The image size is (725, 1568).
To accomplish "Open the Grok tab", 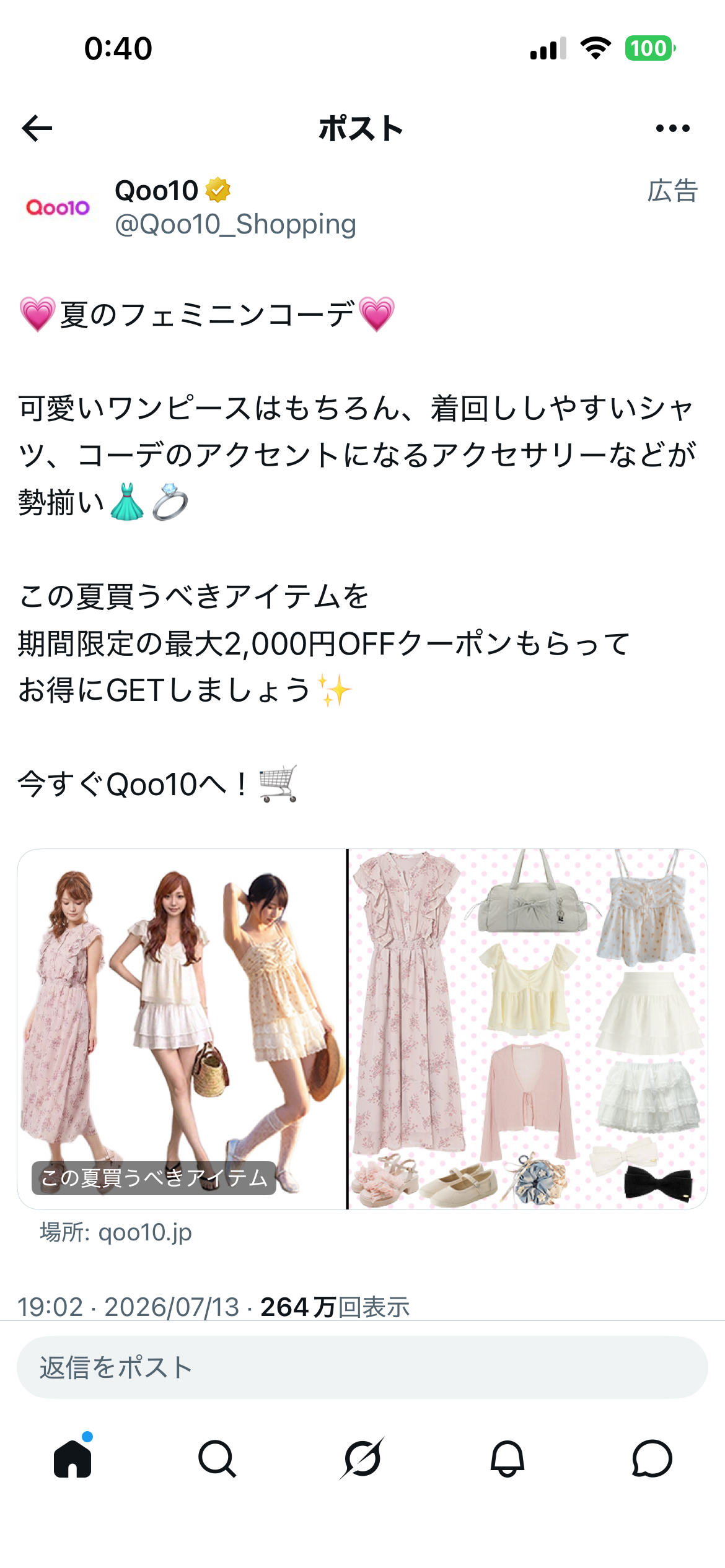I will [x=362, y=1458].
